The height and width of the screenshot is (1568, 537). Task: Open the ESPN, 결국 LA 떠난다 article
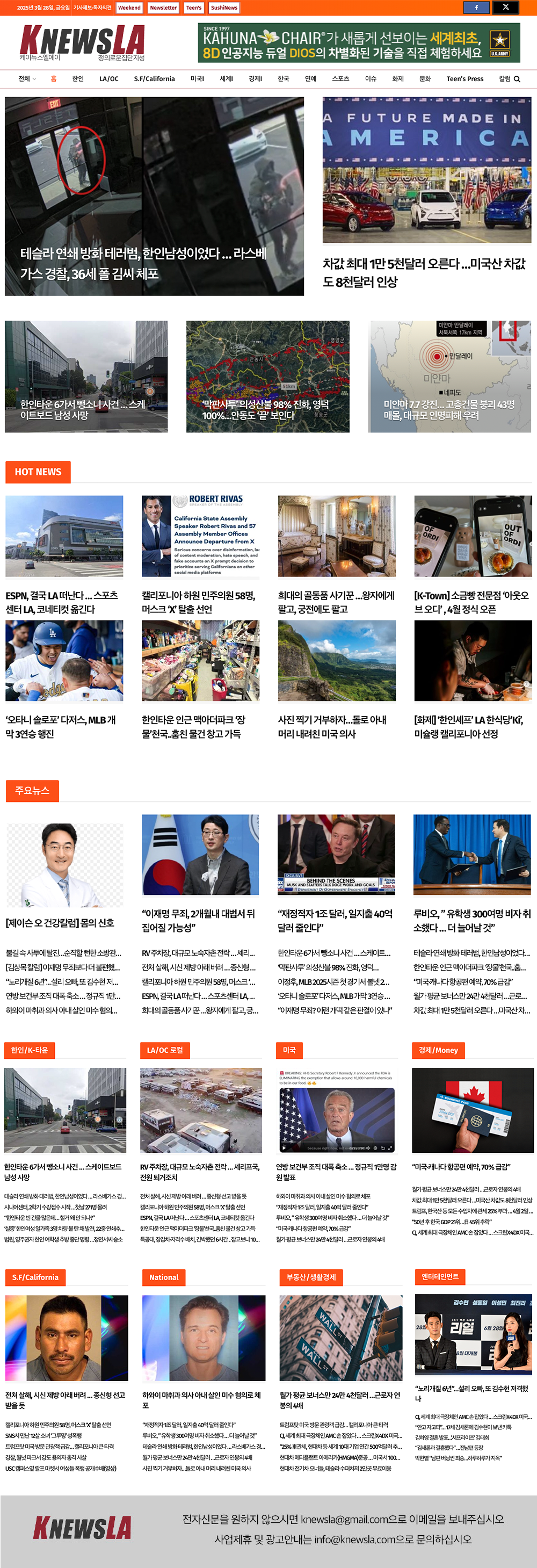tap(62, 602)
